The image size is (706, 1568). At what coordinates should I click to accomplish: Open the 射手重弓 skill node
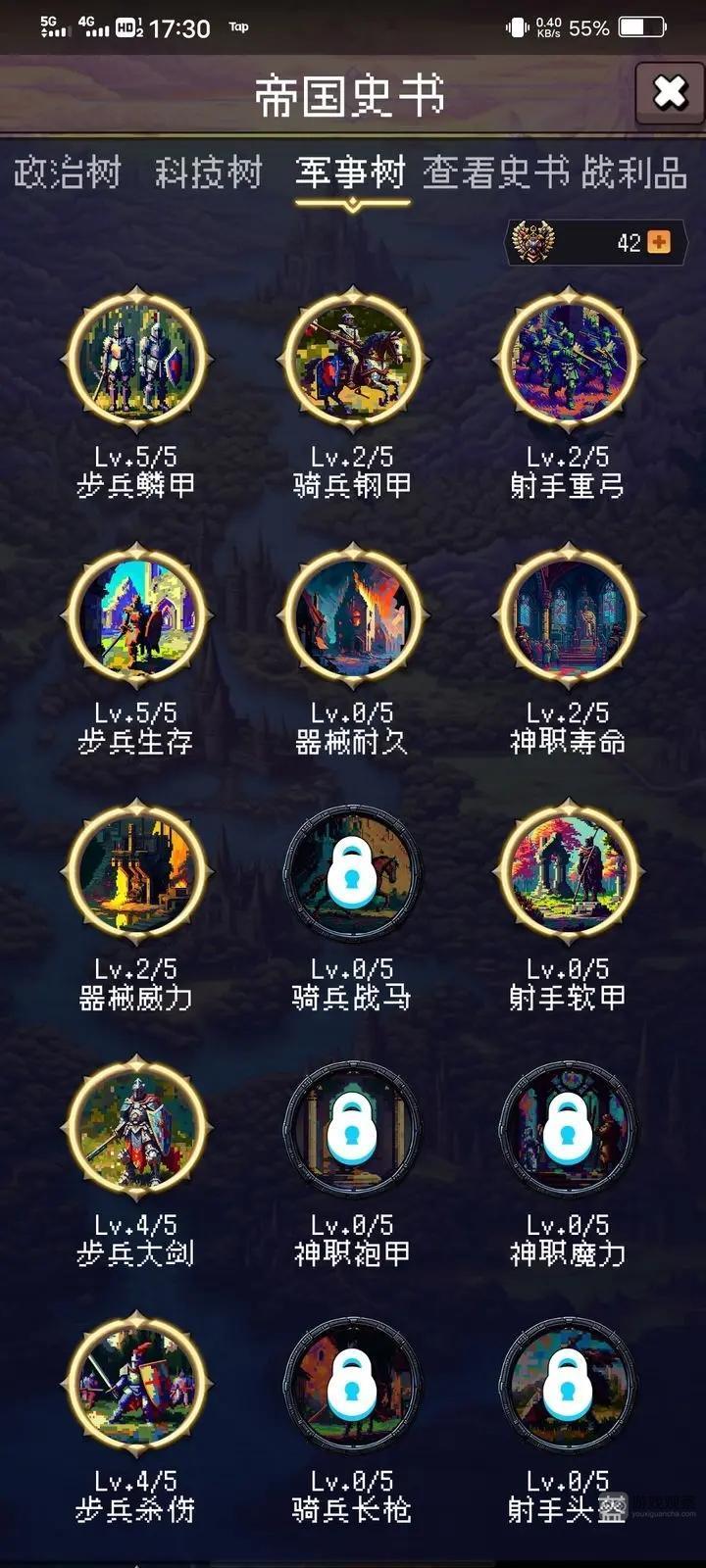coord(568,360)
